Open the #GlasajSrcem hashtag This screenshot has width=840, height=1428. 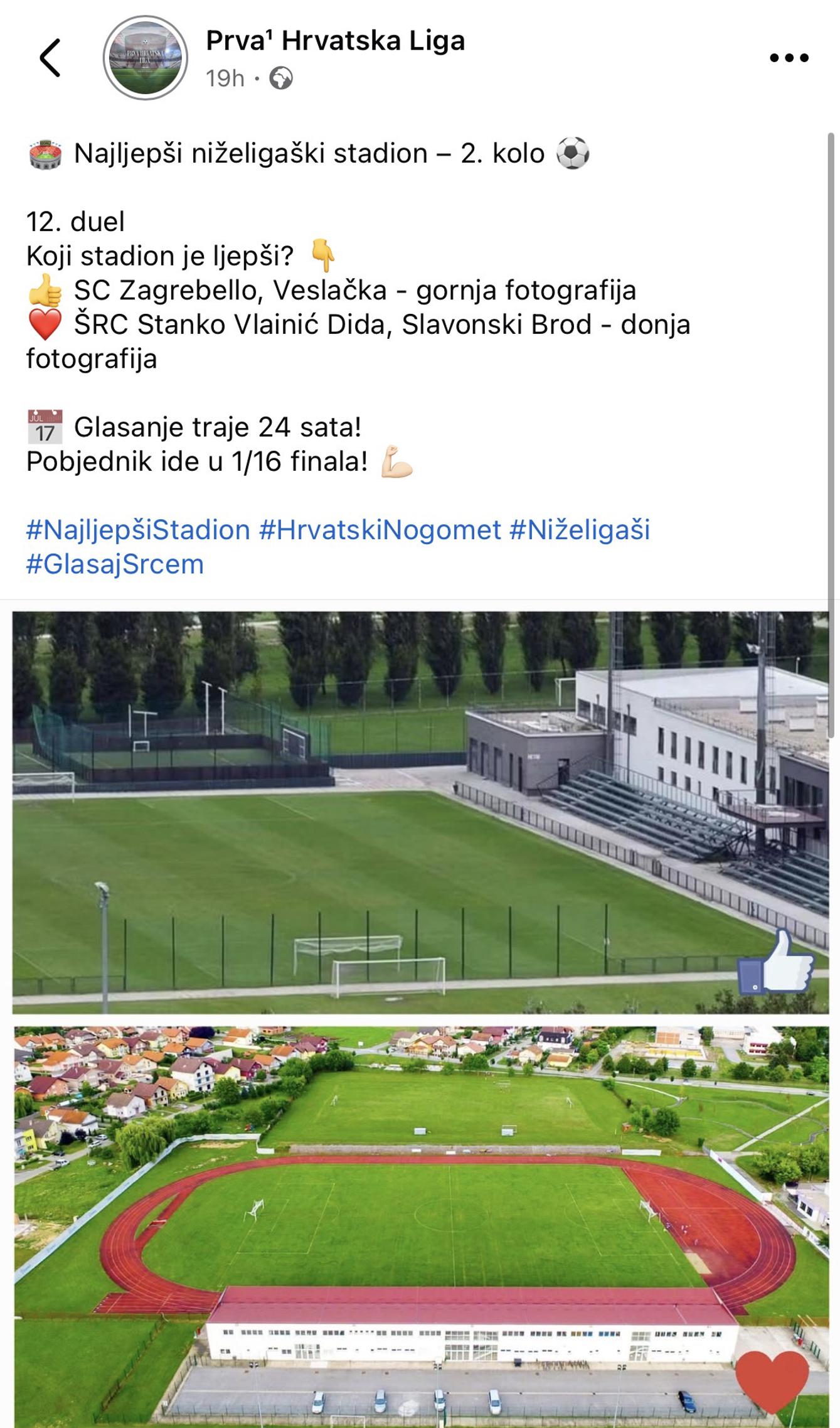[x=115, y=564]
